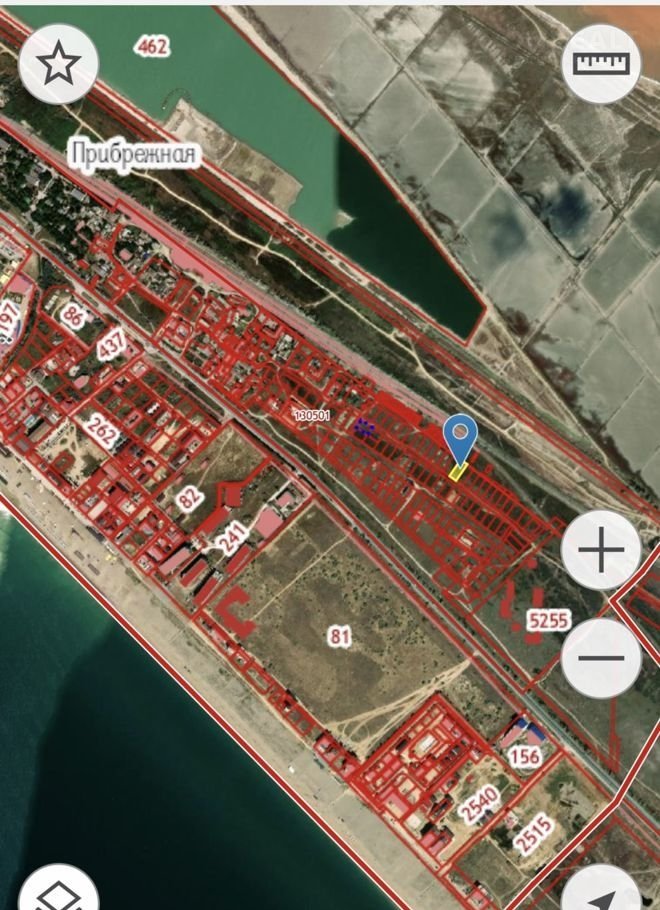Viewport: 660px width, 910px height.
Task: Open the ruler measuring tool
Action: 602,62
